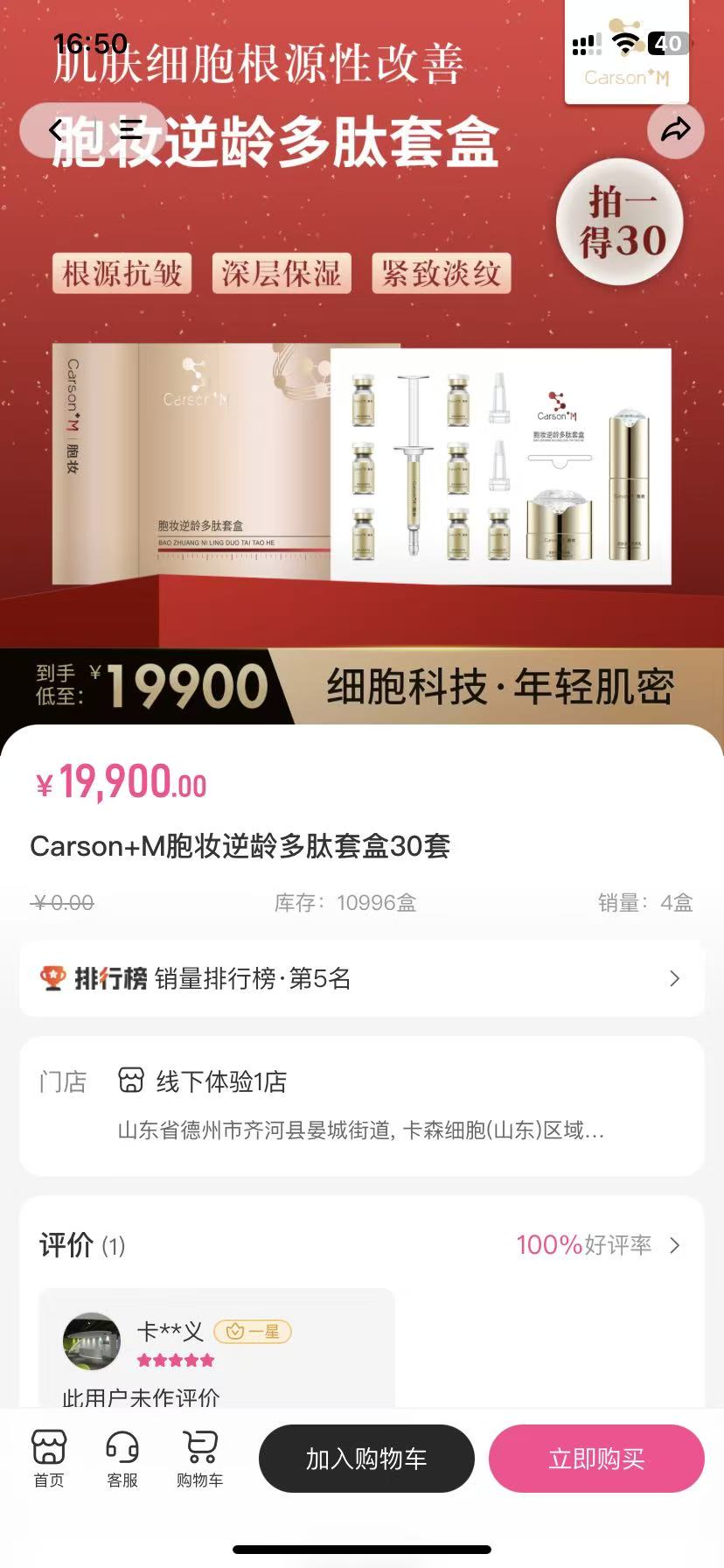Open the 100%好评率 reviews page
The height and width of the screenshot is (1568, 724).
[598, 1245]
